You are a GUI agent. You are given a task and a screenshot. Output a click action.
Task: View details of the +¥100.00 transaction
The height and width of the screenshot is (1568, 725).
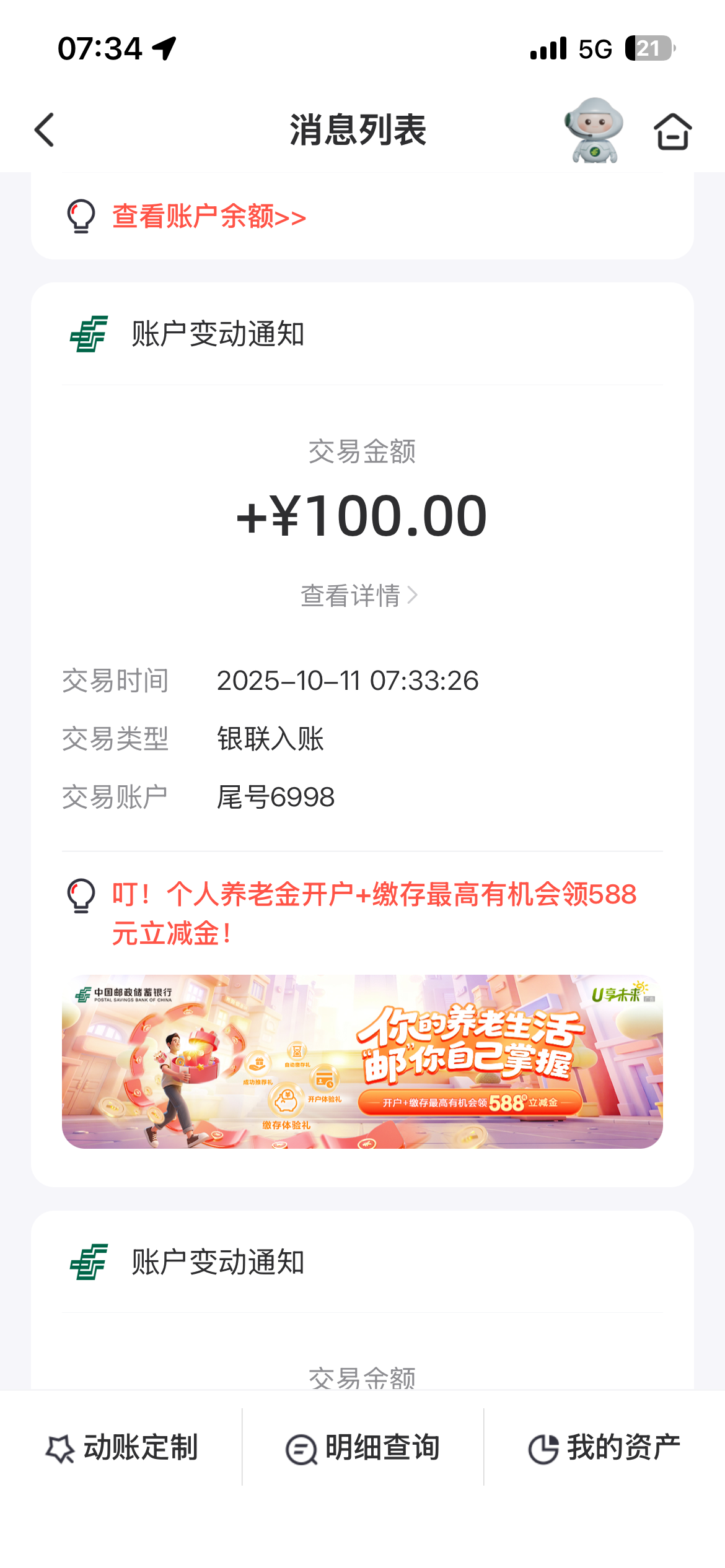[x=359, y=596]
